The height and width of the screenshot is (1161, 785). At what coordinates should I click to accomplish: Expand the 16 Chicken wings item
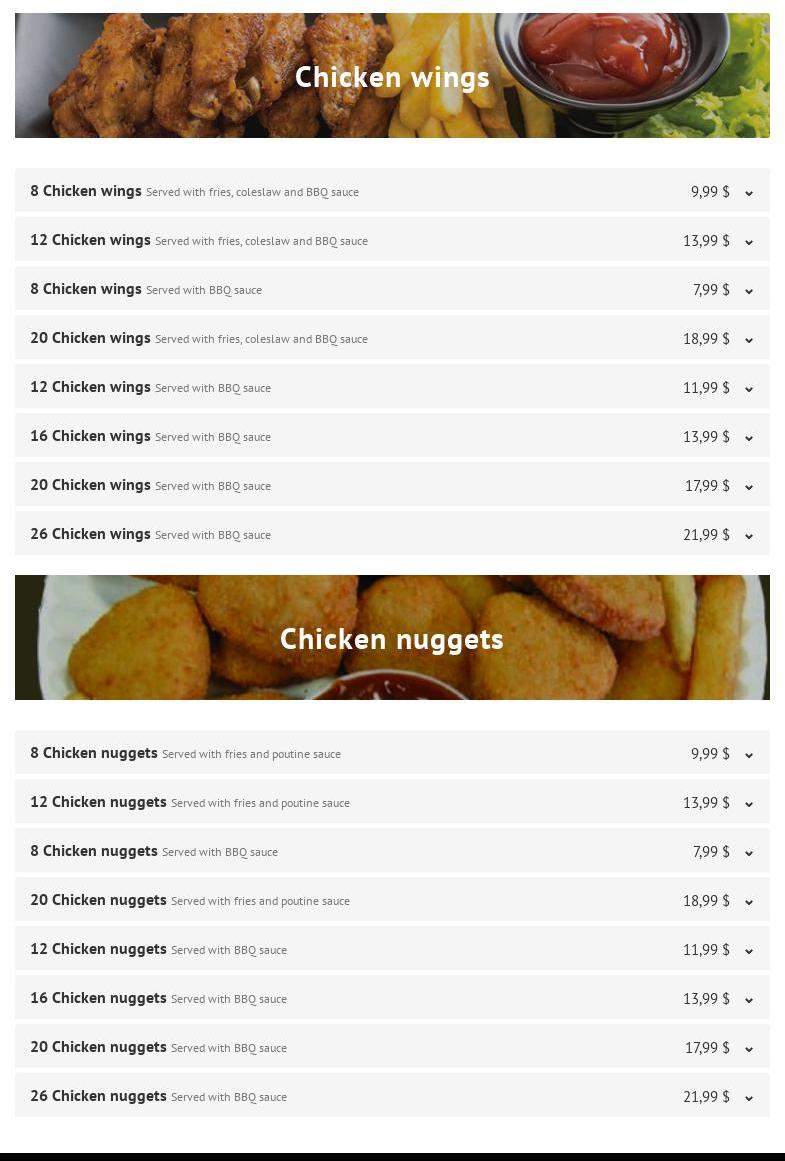coord(748,437)
